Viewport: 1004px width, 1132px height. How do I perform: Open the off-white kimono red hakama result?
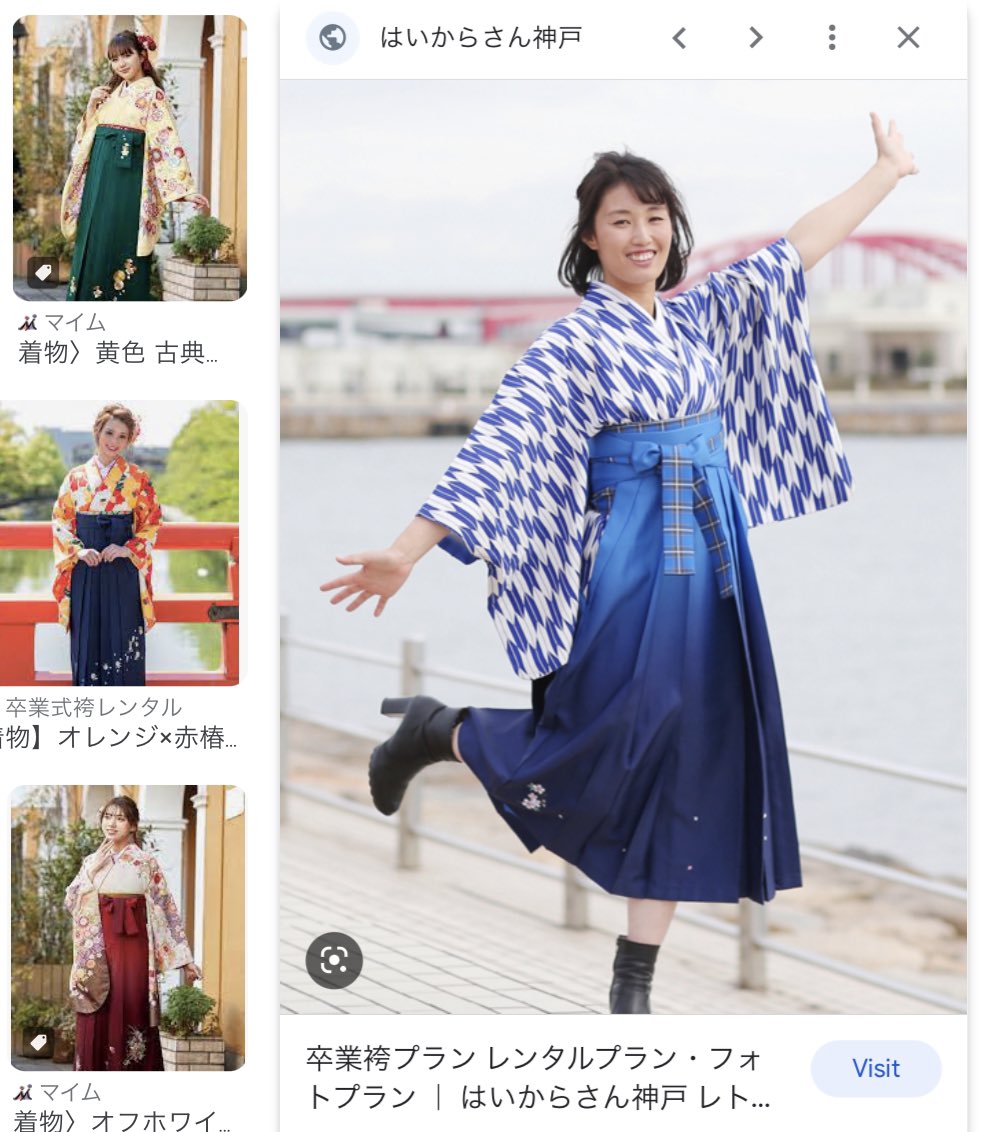128,928
